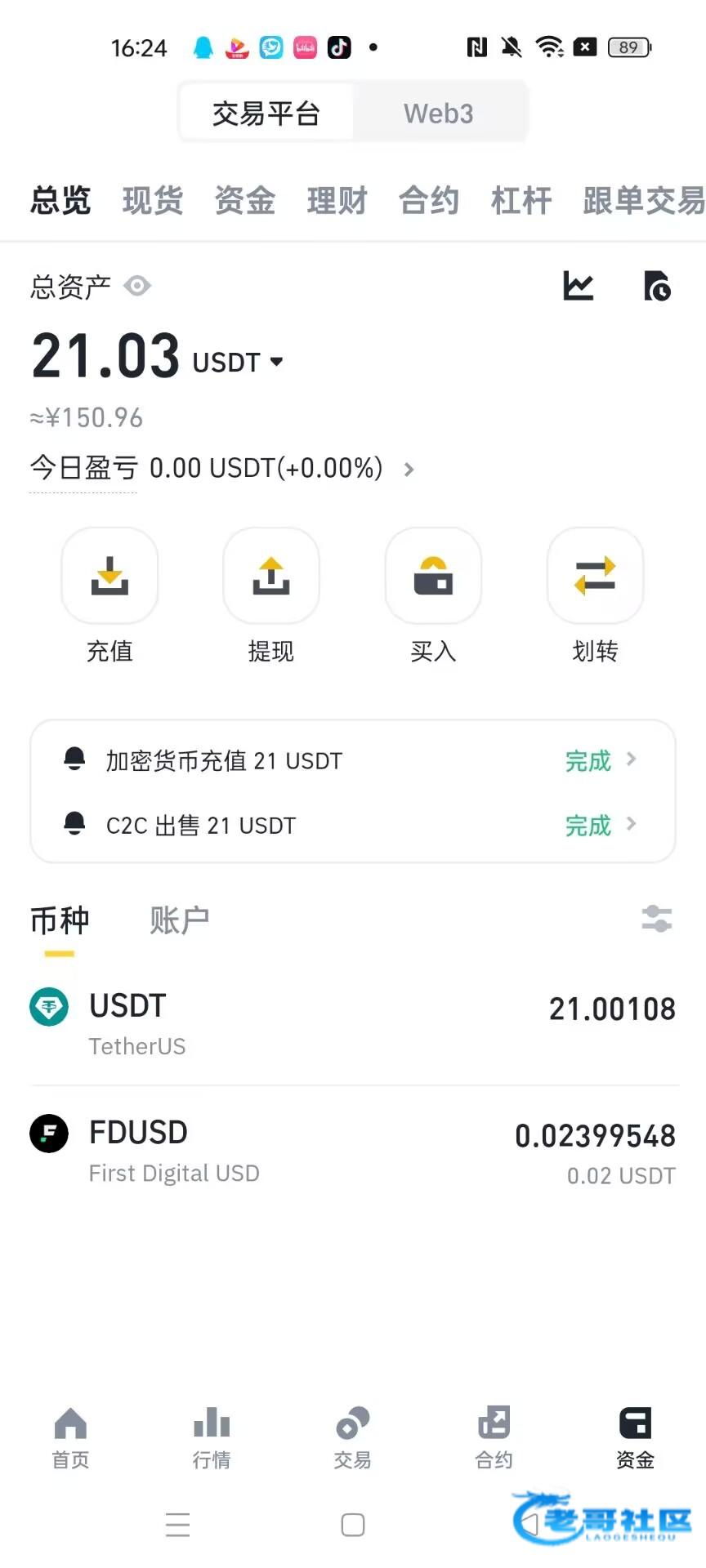Viewport: 706px width, 1568px height.
Task: Go to 行情 in bottom navigation
Action: [212, 1437]
